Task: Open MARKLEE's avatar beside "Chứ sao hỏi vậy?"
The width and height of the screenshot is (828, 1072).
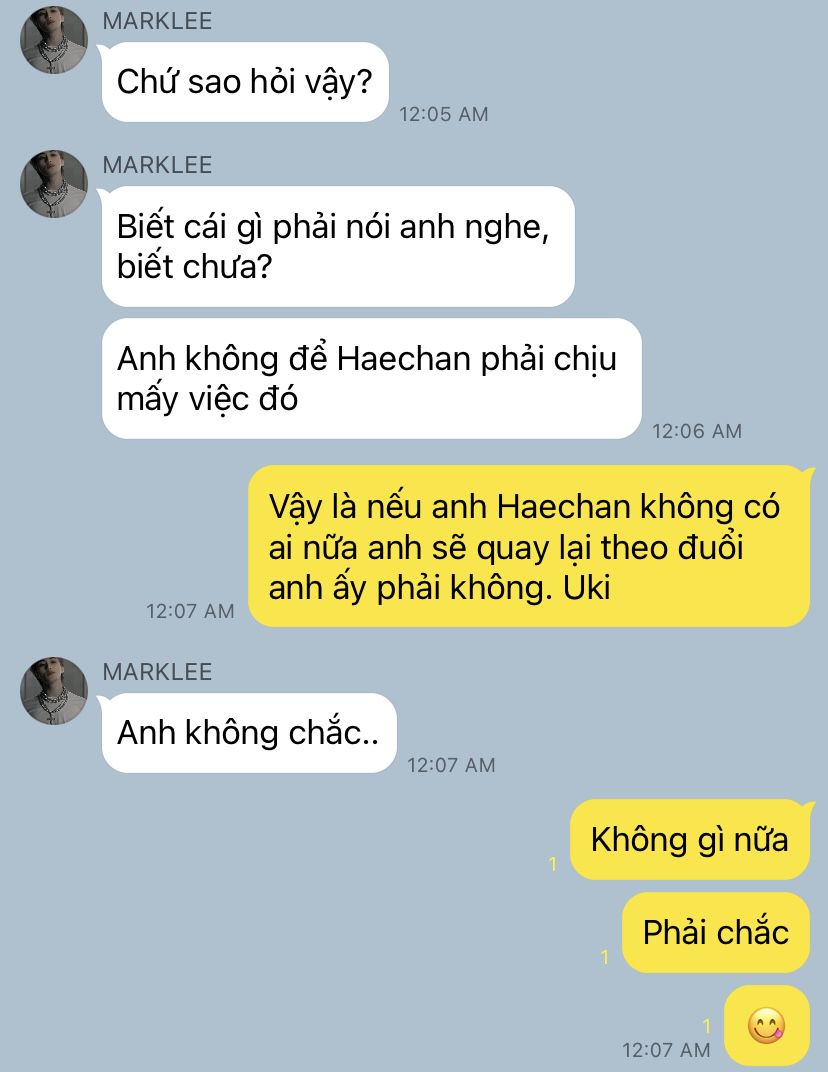Action: pos(54,40)
